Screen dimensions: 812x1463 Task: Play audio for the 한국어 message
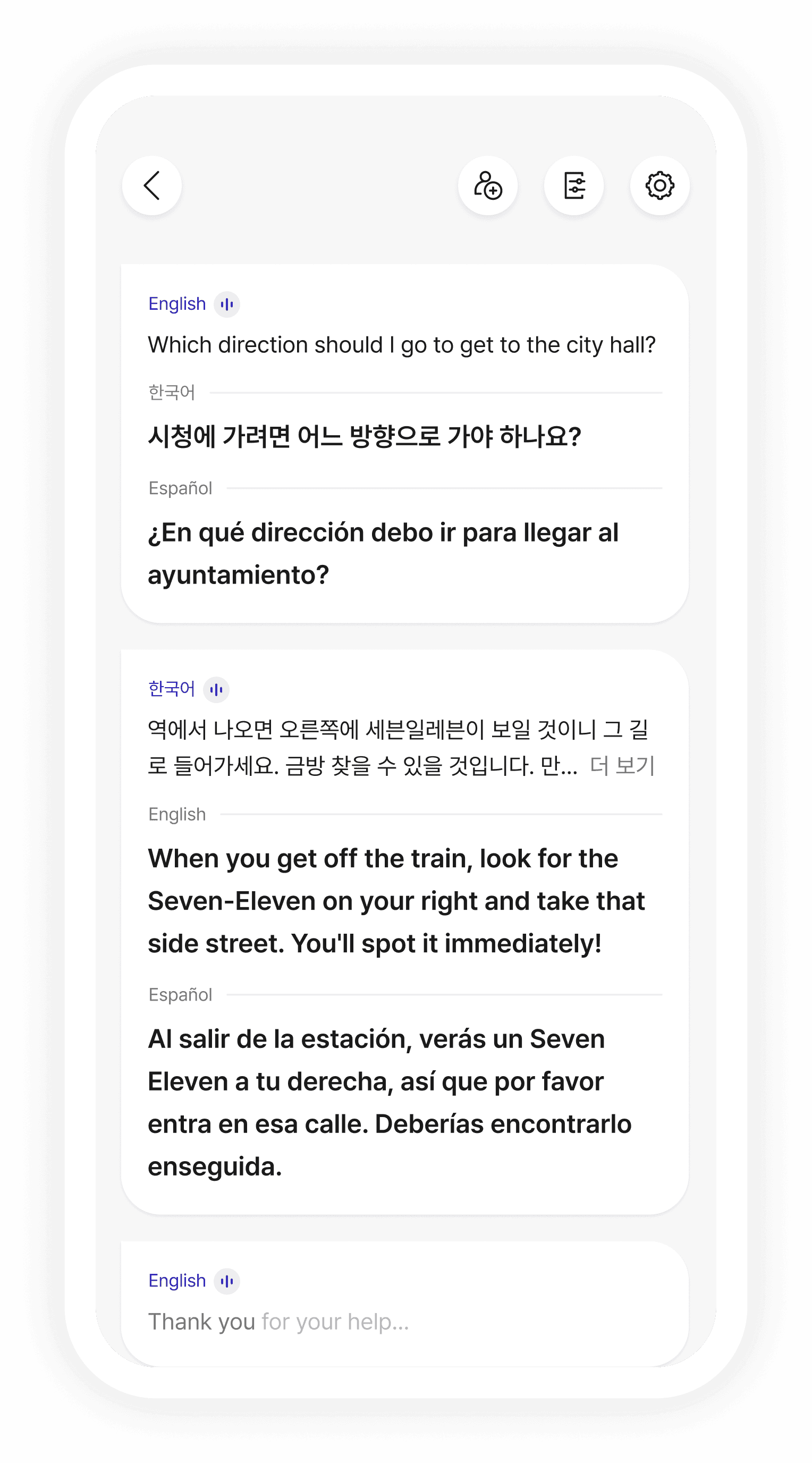point(216,689)
